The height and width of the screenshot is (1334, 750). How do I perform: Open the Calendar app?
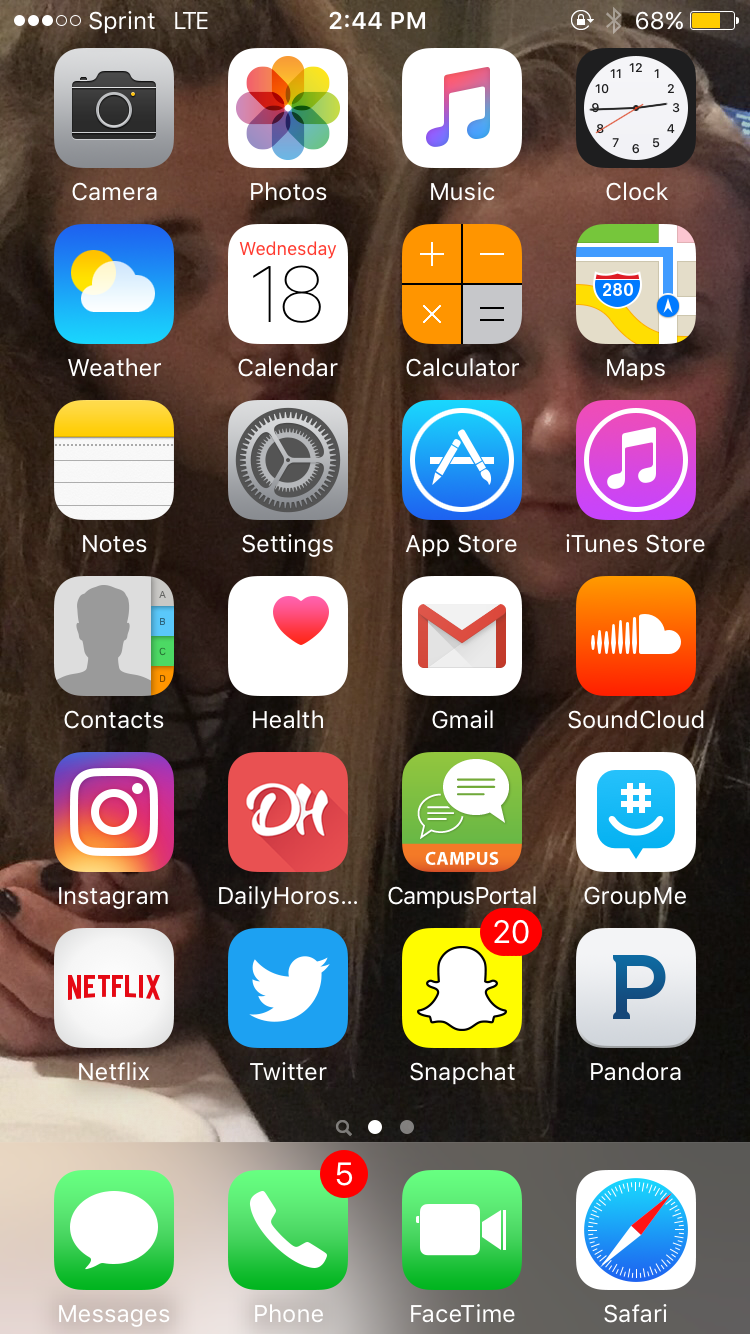point(288,284)
